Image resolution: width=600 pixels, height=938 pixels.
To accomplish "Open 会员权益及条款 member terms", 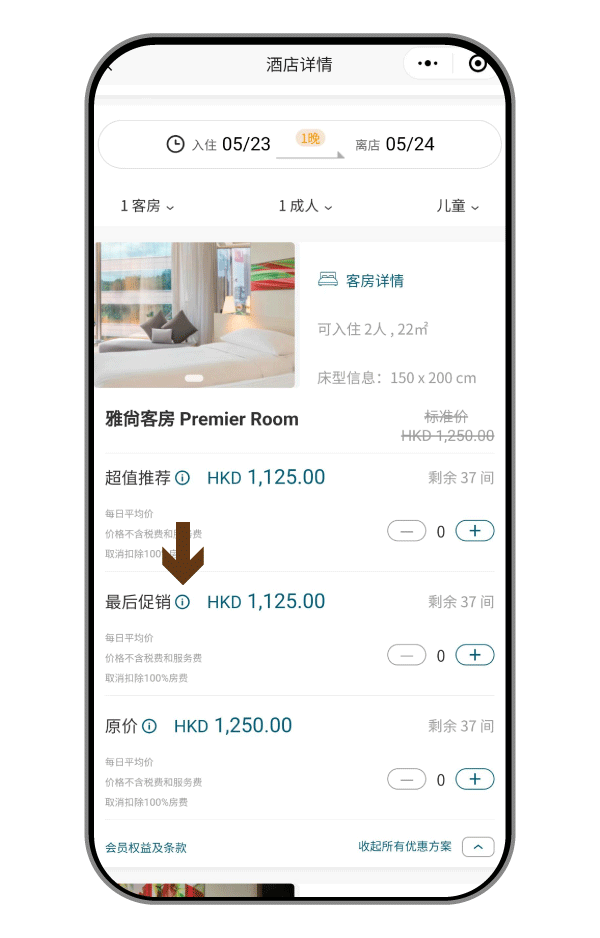I will [146, 847].
